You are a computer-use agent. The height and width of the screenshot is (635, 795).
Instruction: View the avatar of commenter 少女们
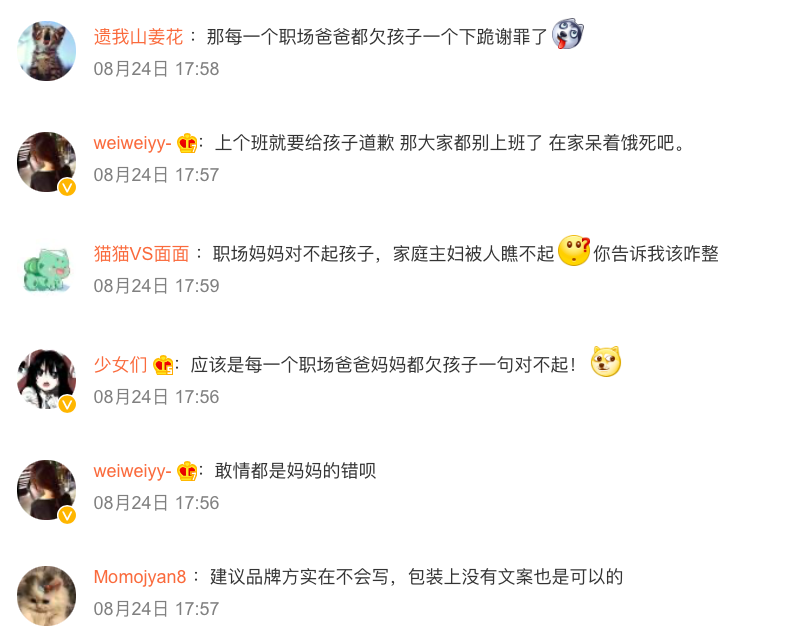tap(47, 379)
